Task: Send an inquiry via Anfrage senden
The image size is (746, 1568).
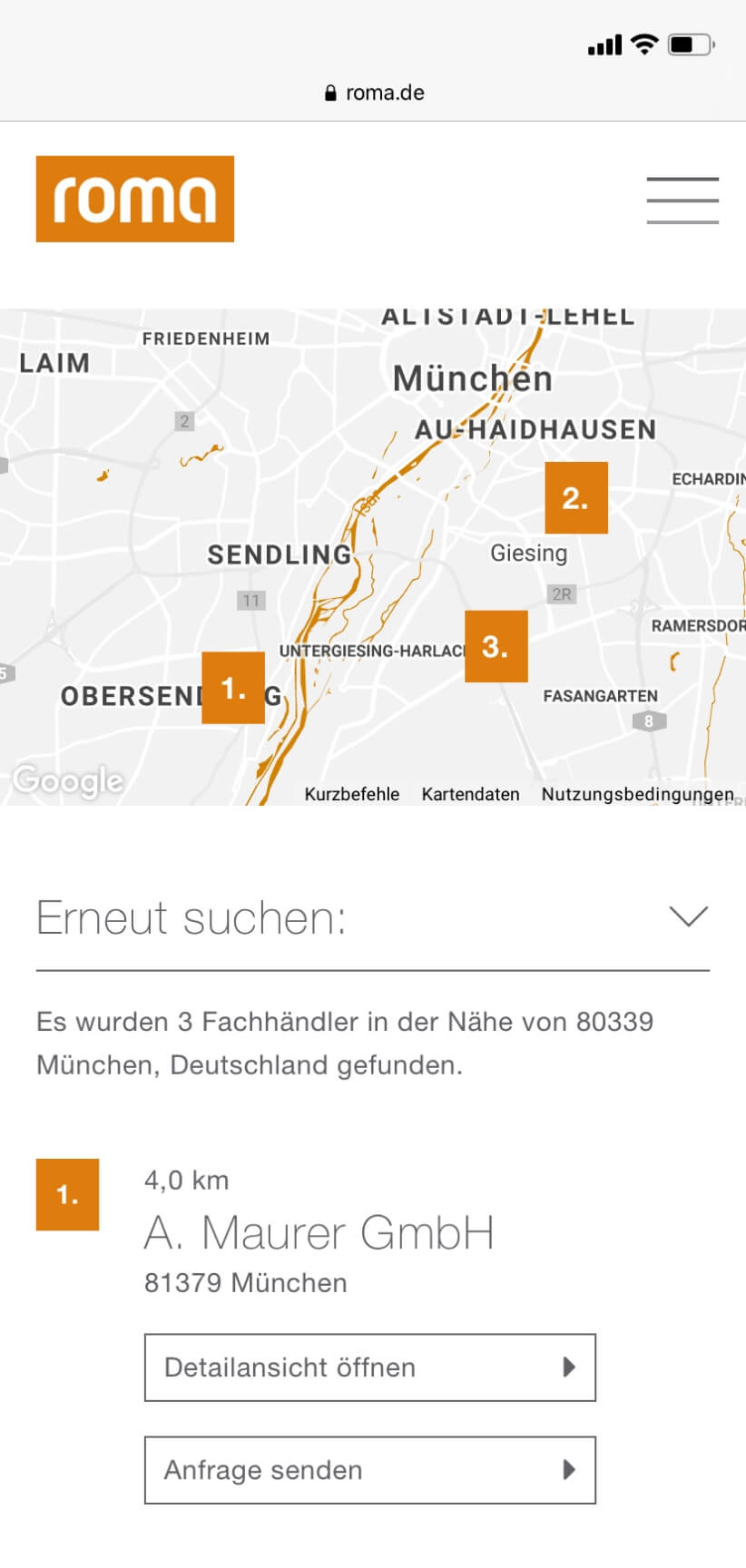Action: pos(369,1470)
